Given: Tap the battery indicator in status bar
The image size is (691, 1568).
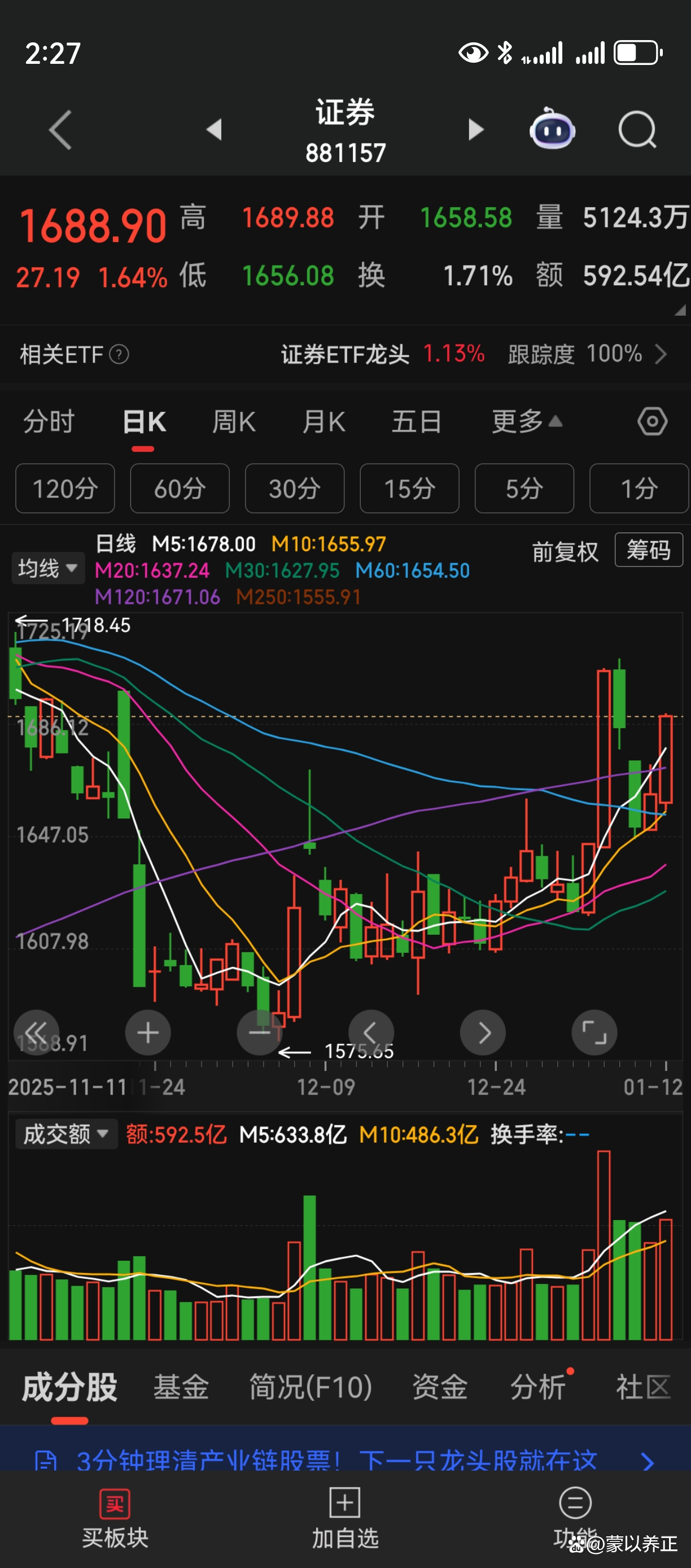Looking at the screenshot, I should [x=635, y=53].
